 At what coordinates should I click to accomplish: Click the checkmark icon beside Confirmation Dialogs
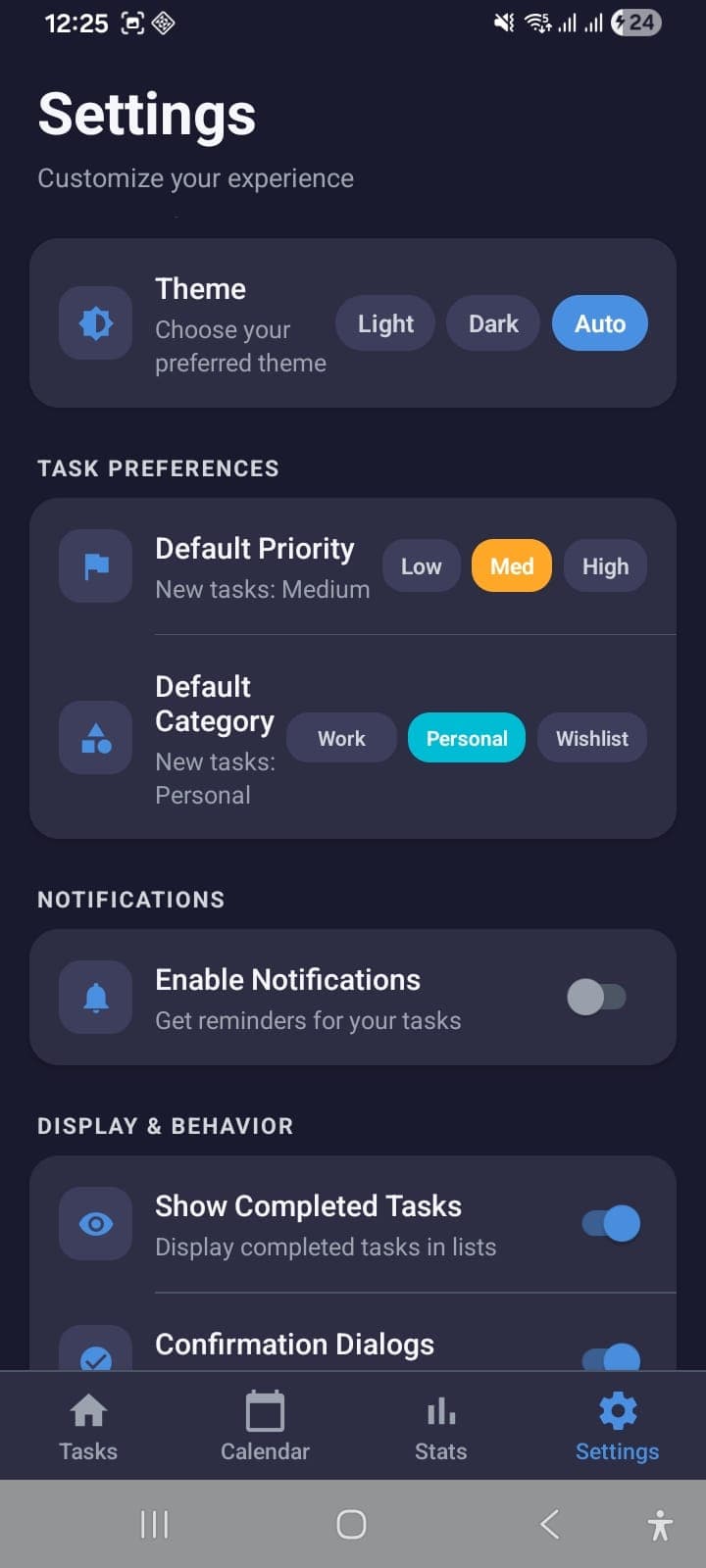point(95,1350)
